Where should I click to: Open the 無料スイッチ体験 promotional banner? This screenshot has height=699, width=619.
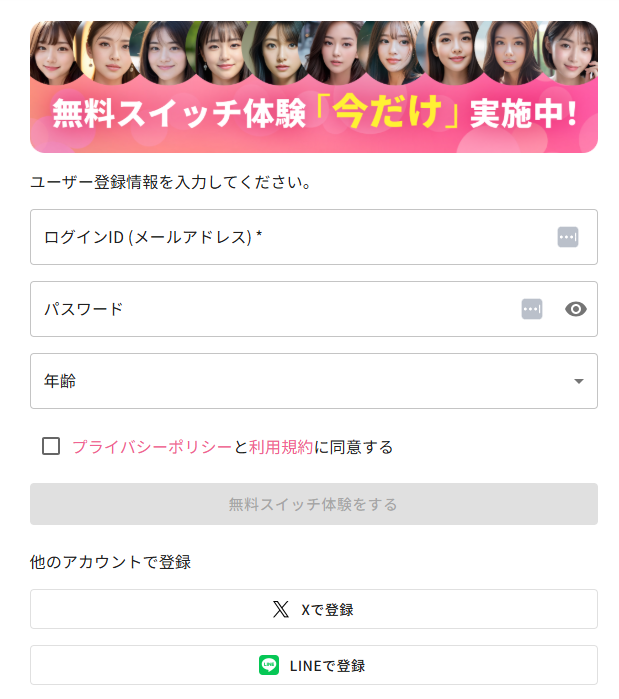point(313,87)
